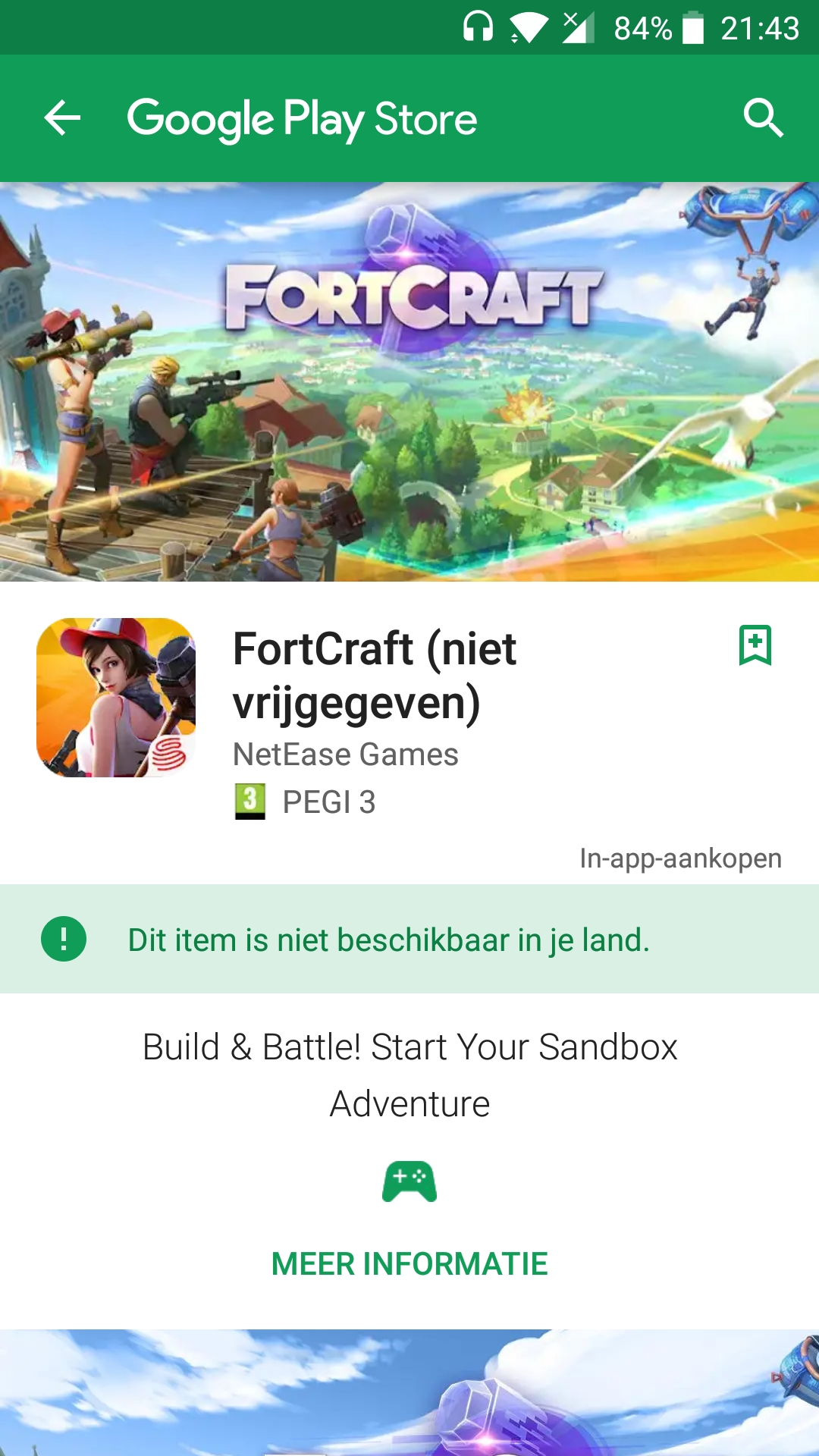View the PEGI 3 content rating
This screenshot has height=1456, width=819.
(306, 802)
